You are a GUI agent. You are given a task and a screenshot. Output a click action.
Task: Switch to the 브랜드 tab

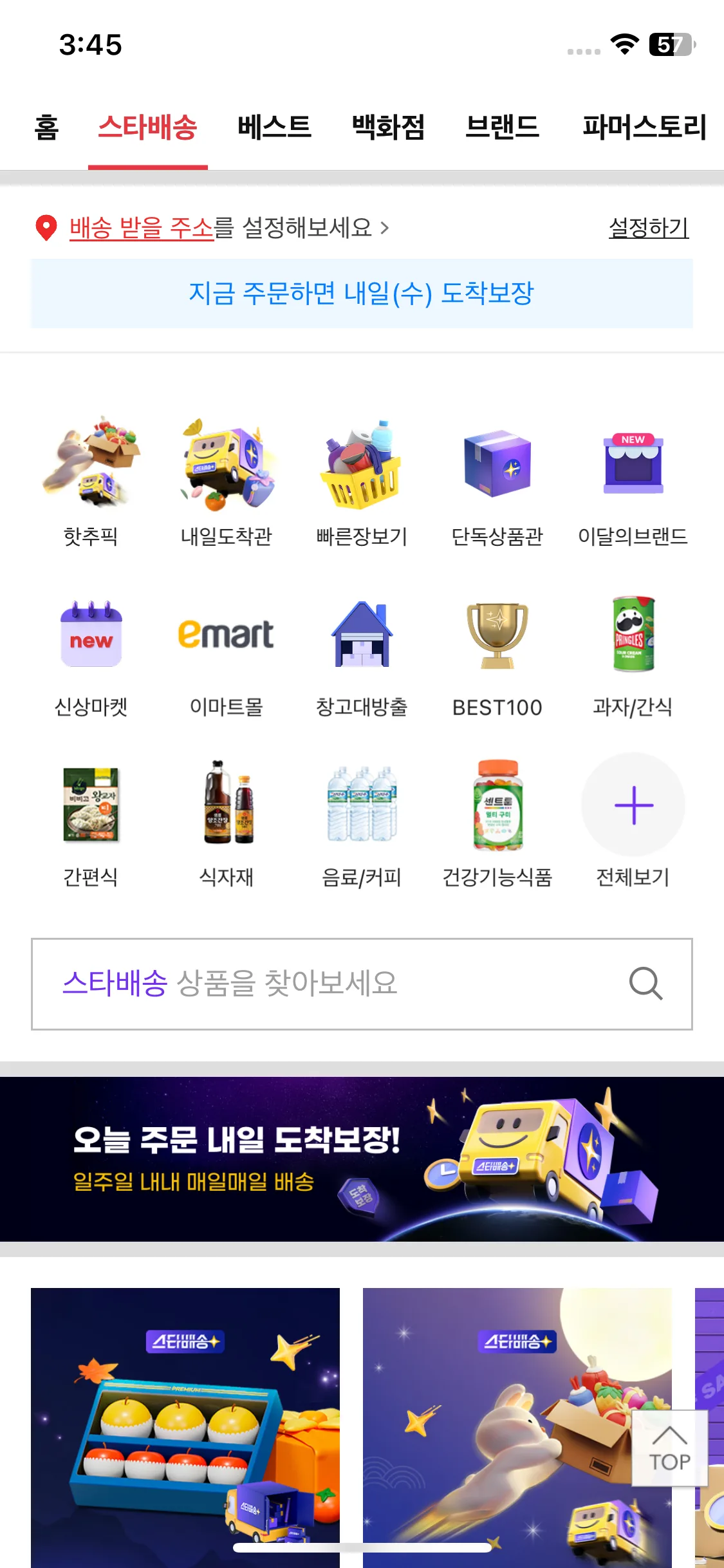(x=502, y=127)
